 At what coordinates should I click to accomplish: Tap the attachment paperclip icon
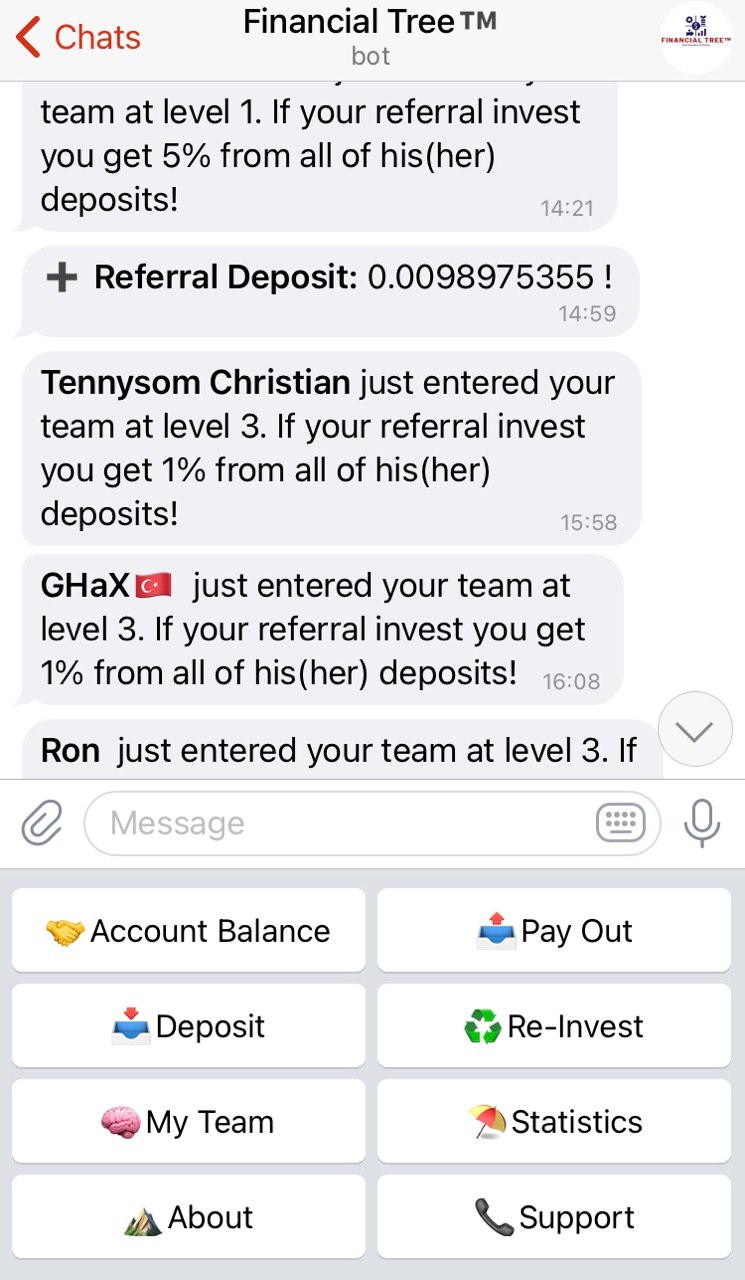click(x=42, y=823)
